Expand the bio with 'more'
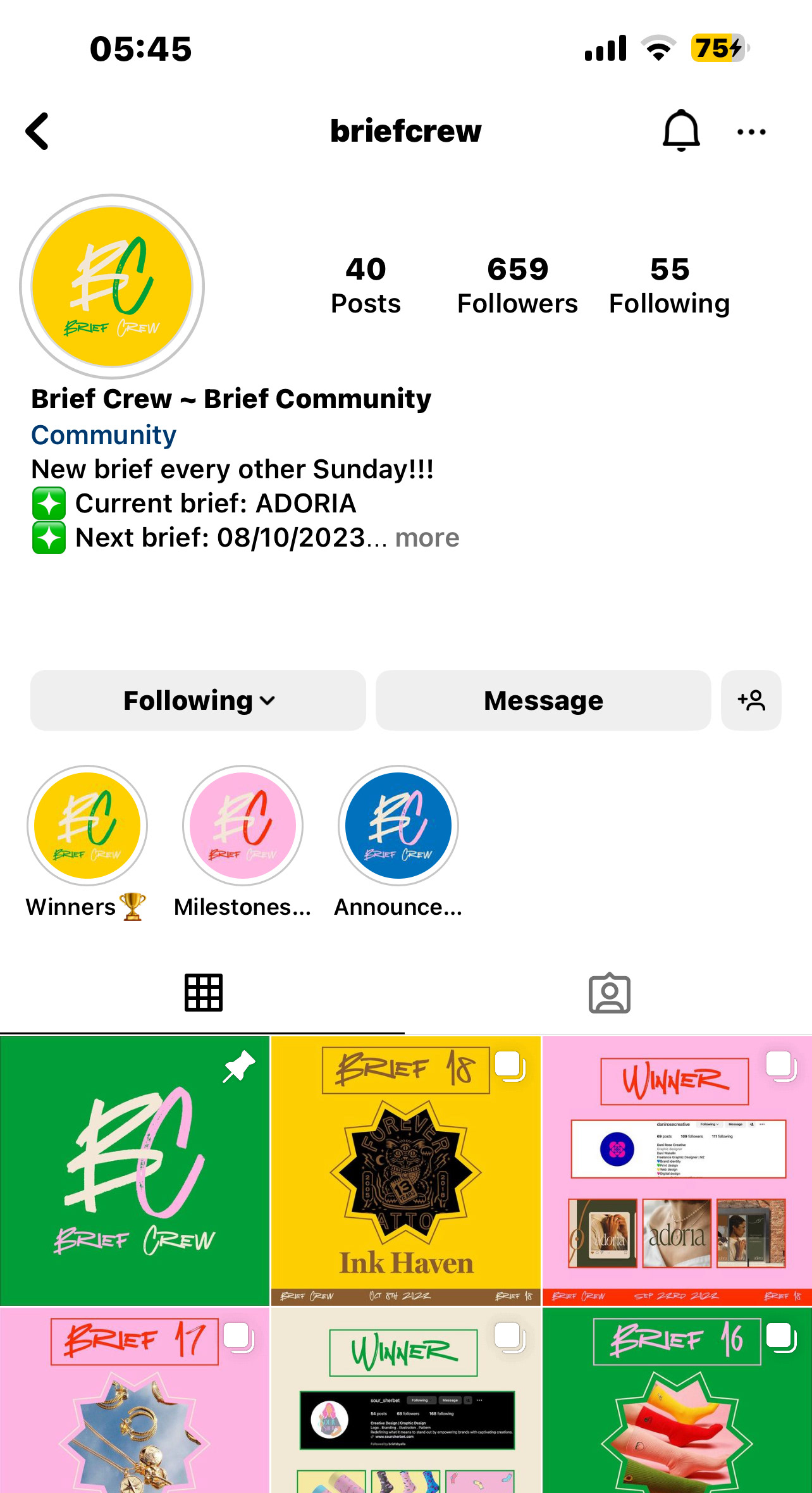Screen dimensions: 812x1493 pos(428,538)
